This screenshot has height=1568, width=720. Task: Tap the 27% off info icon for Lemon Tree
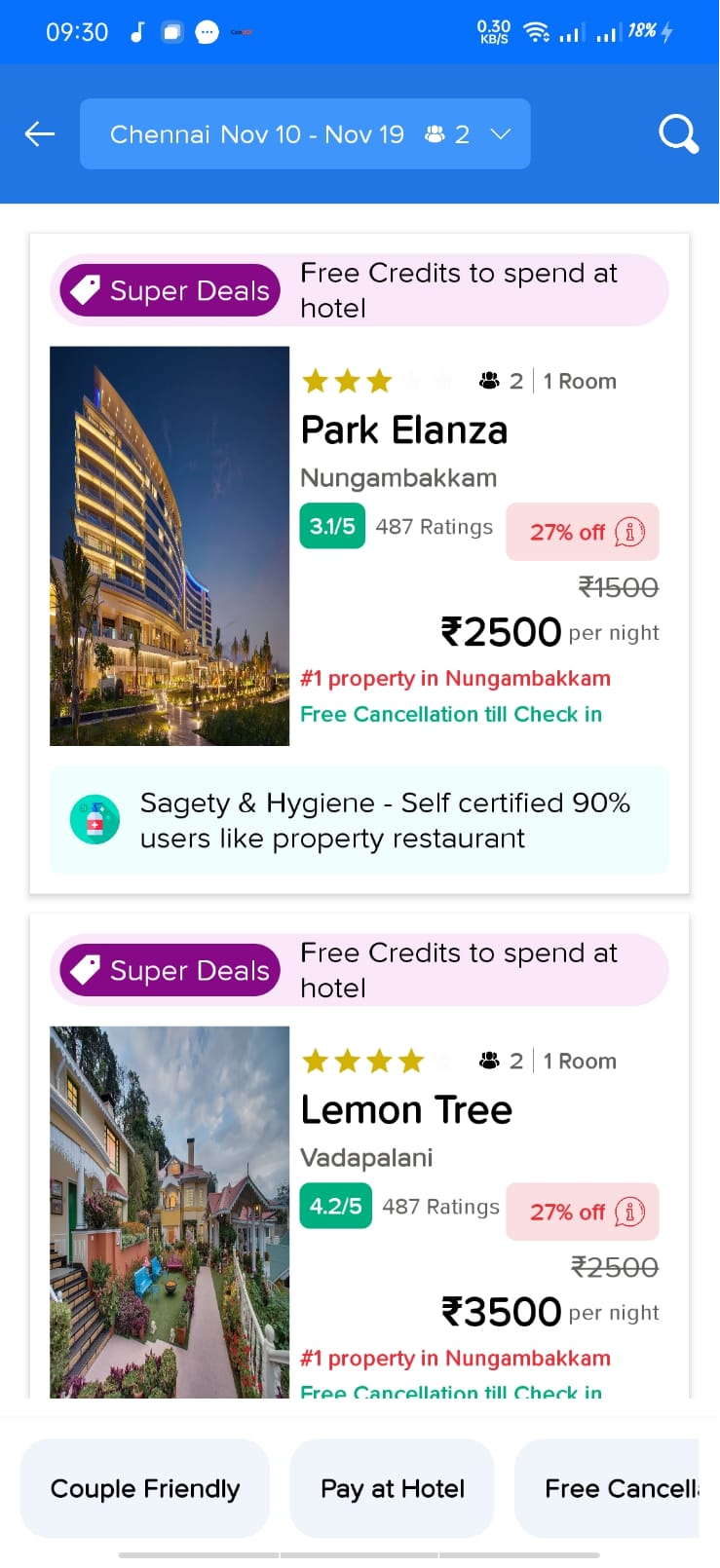(629, 1212)
